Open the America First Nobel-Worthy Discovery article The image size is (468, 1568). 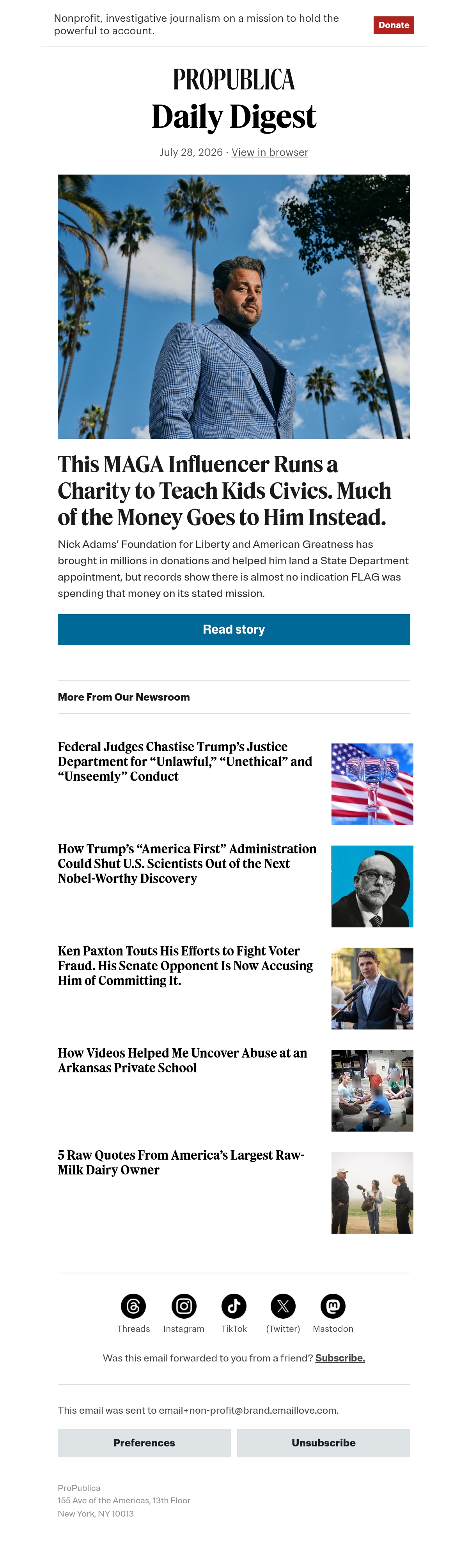(187, 864)
